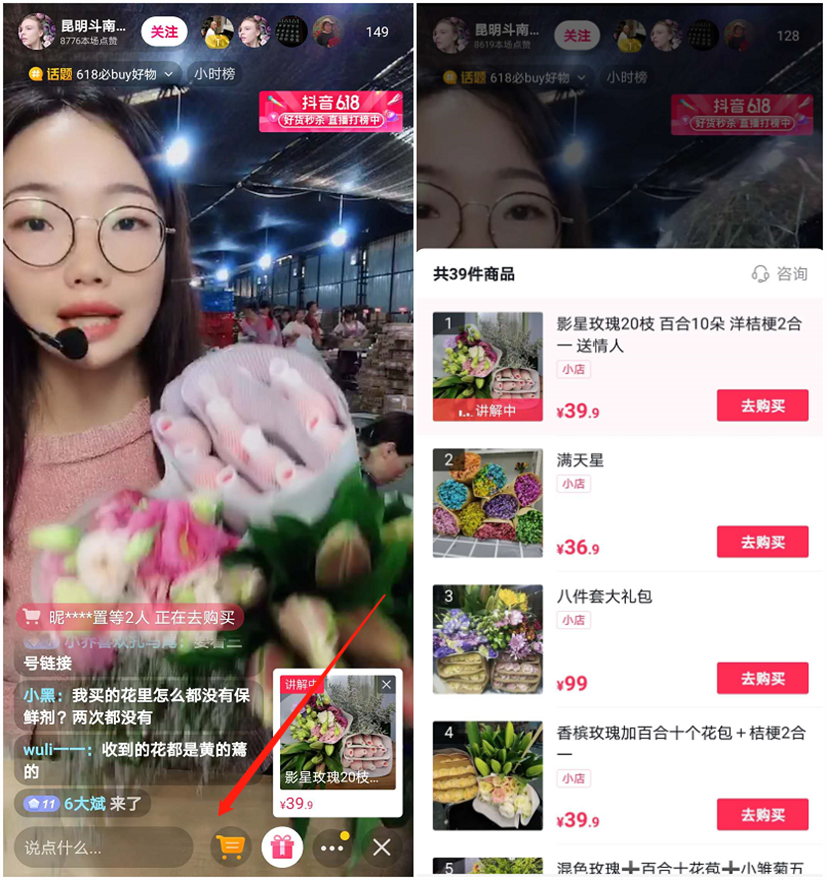The image size is (826, 880).
Task: Open 咨询 customer service in product list
Action: [780, 274]
